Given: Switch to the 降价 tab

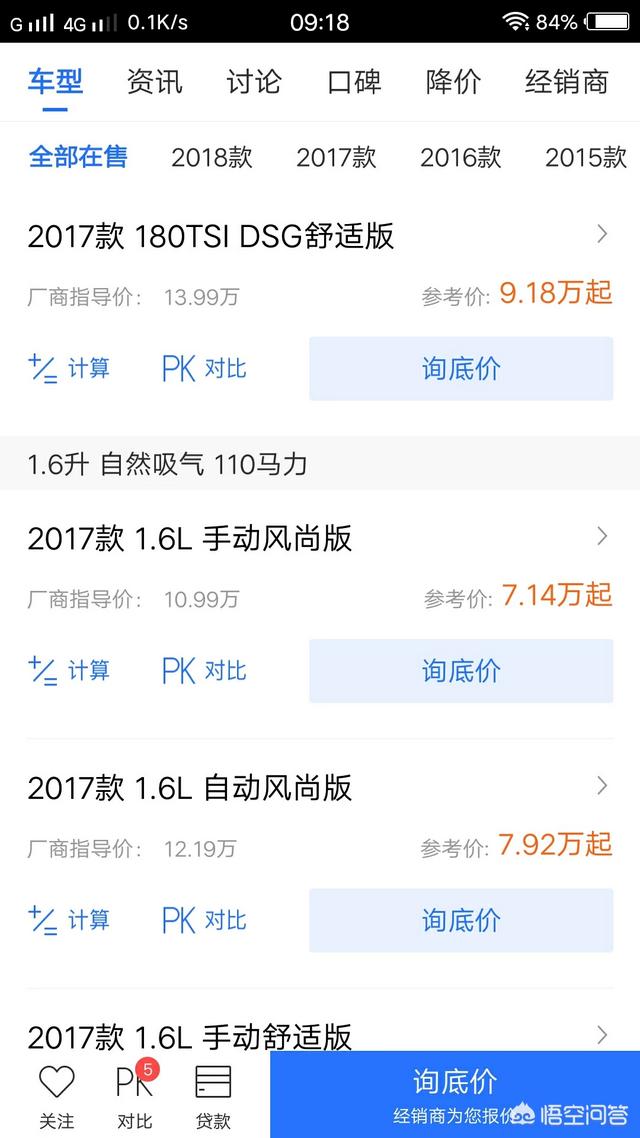Looking at the screenshot, I should pyautogui.click(x=453, y=81).
